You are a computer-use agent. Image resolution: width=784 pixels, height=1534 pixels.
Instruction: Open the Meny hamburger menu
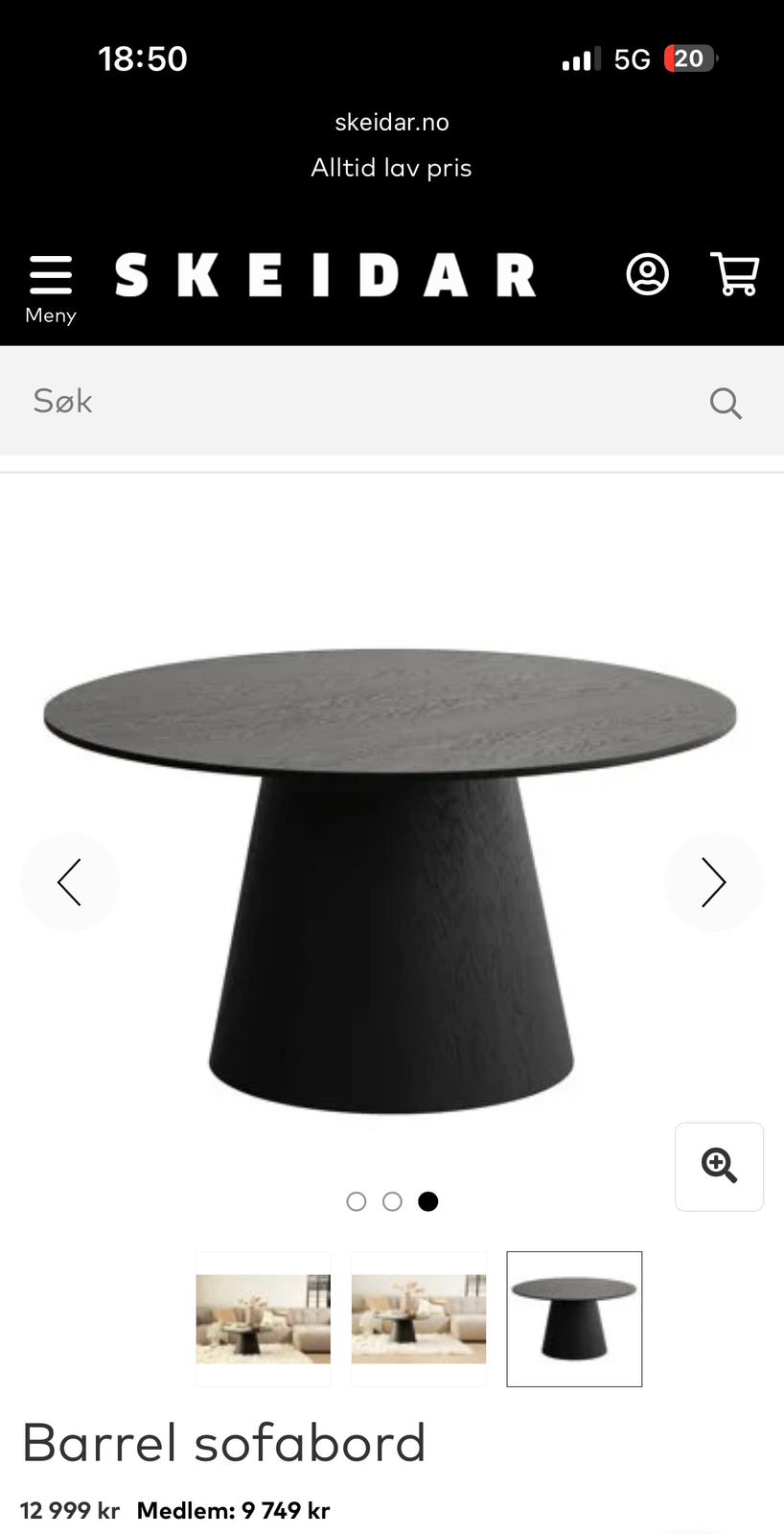coord(51,287)
